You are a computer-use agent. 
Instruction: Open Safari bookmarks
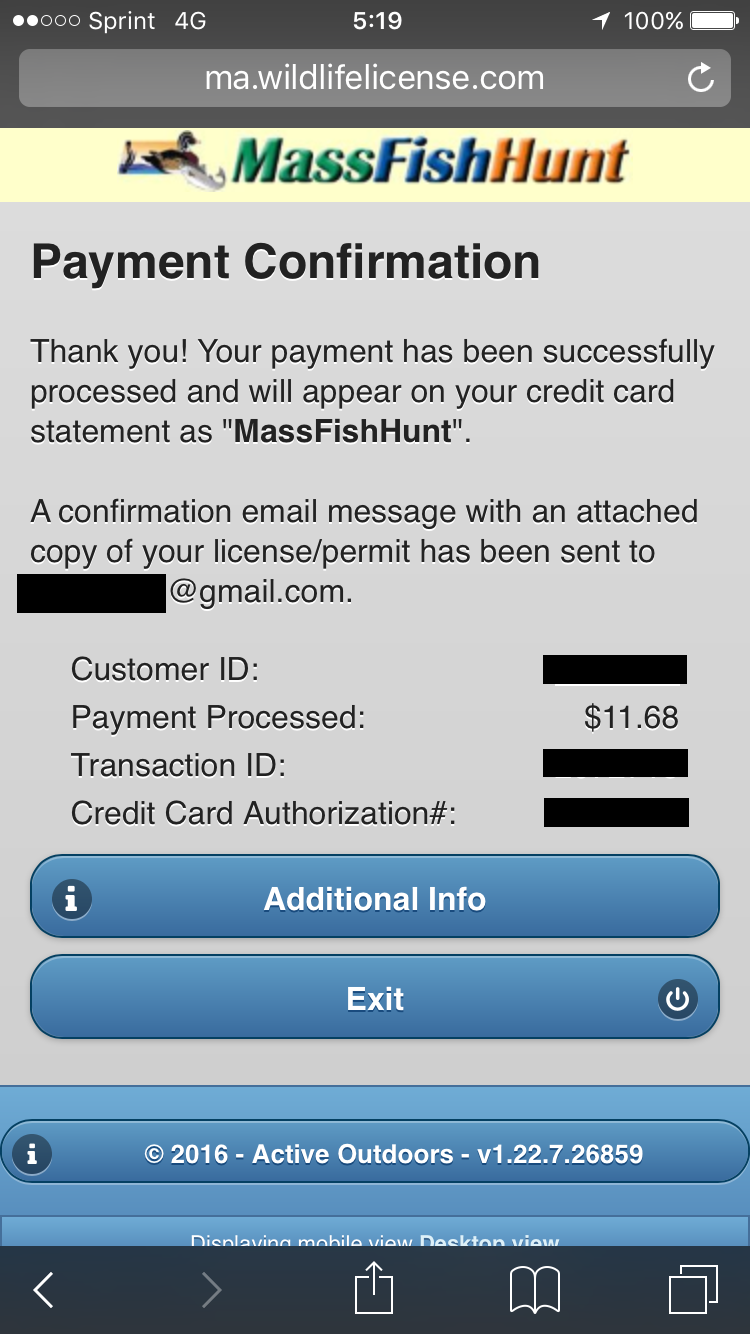click(x=535, y=1290)
